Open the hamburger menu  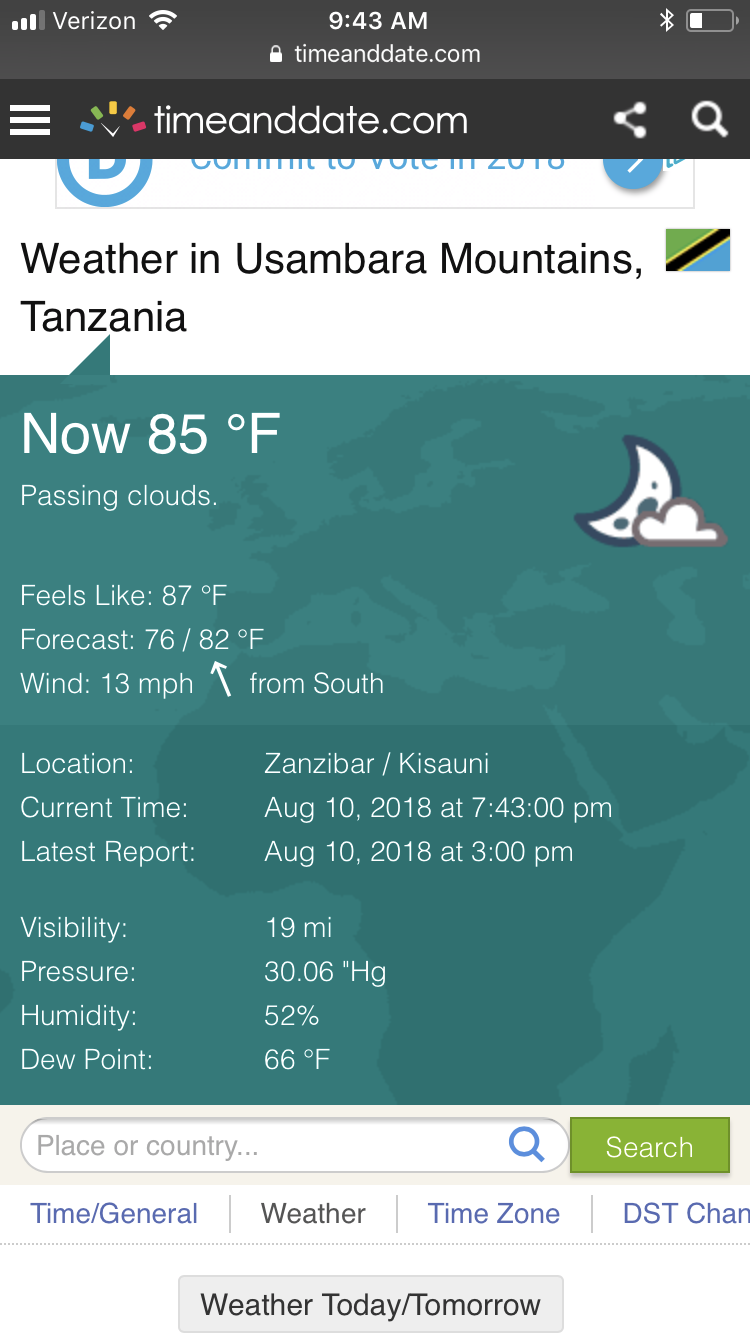(x=30, y=121)
